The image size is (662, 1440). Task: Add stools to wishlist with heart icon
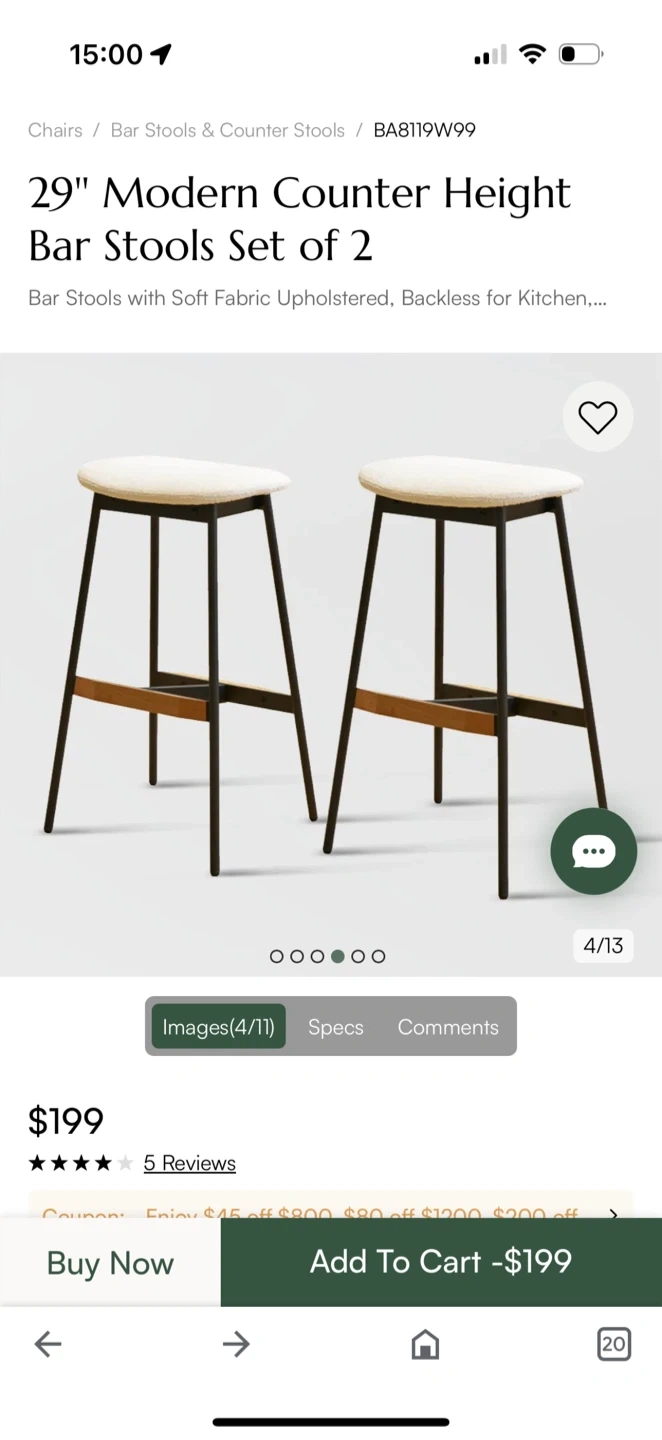click(x=597, y=417)
